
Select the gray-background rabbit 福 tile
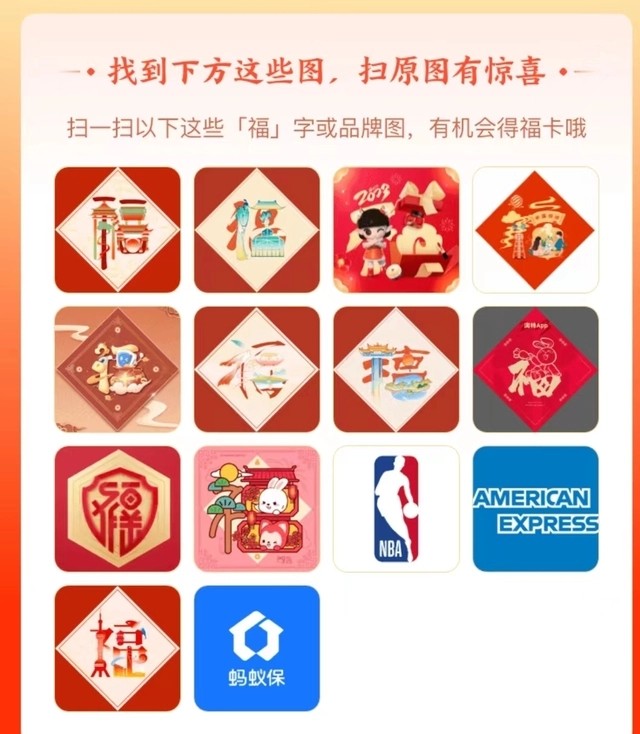[x=535, y=369]
